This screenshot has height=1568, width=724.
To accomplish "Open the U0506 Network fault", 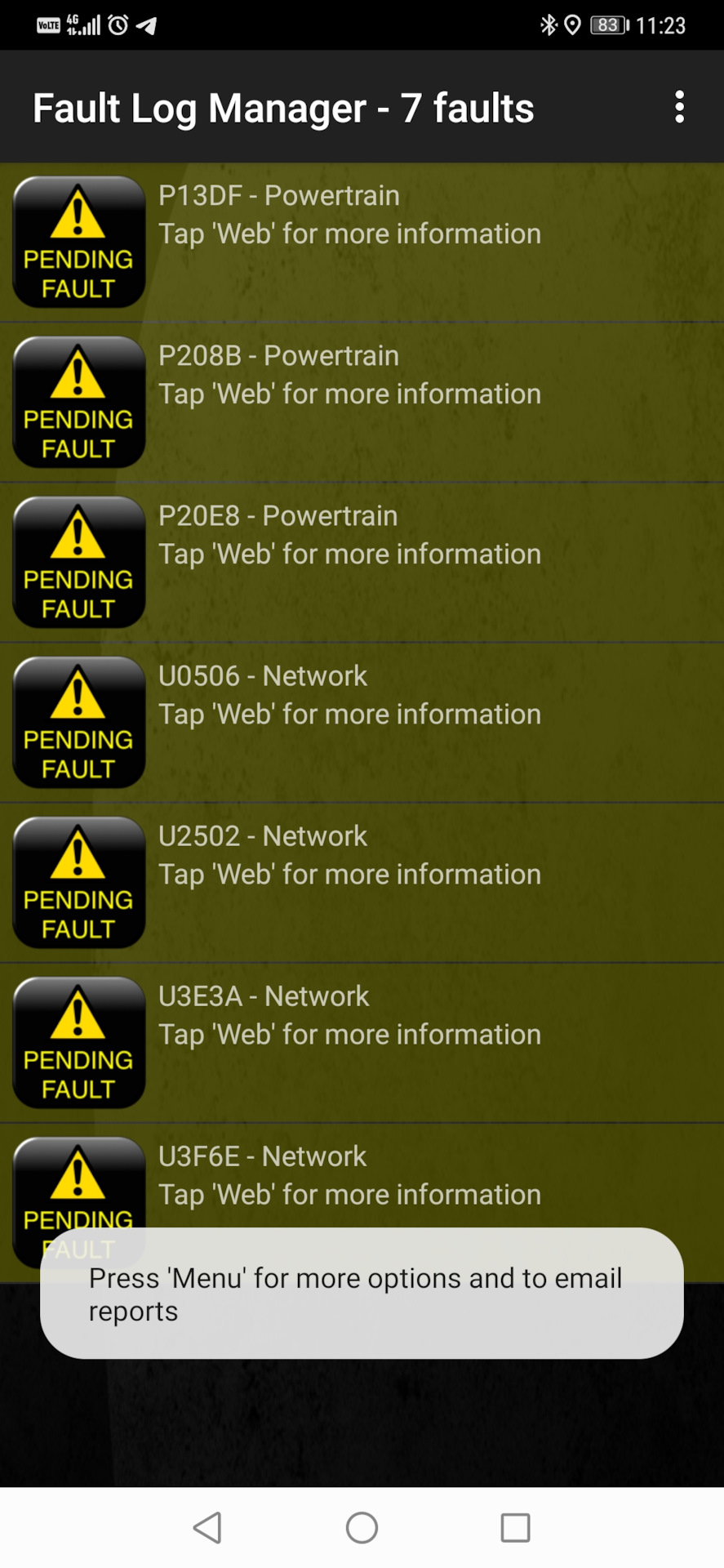I will pos(361,722).
